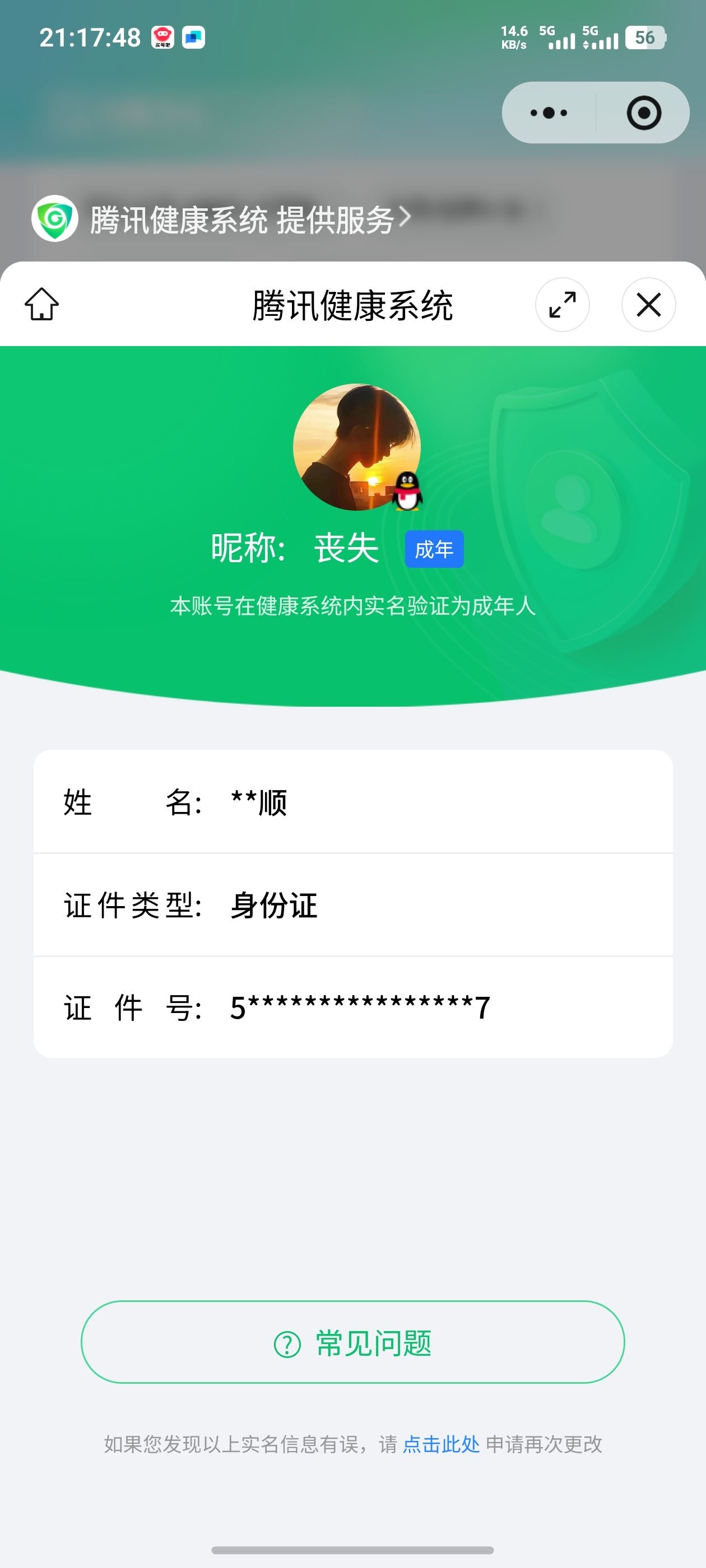The image size is (706, 1568).
Task: Tap the 腾讯健康系统 title in the header
Action: (352, 305)
